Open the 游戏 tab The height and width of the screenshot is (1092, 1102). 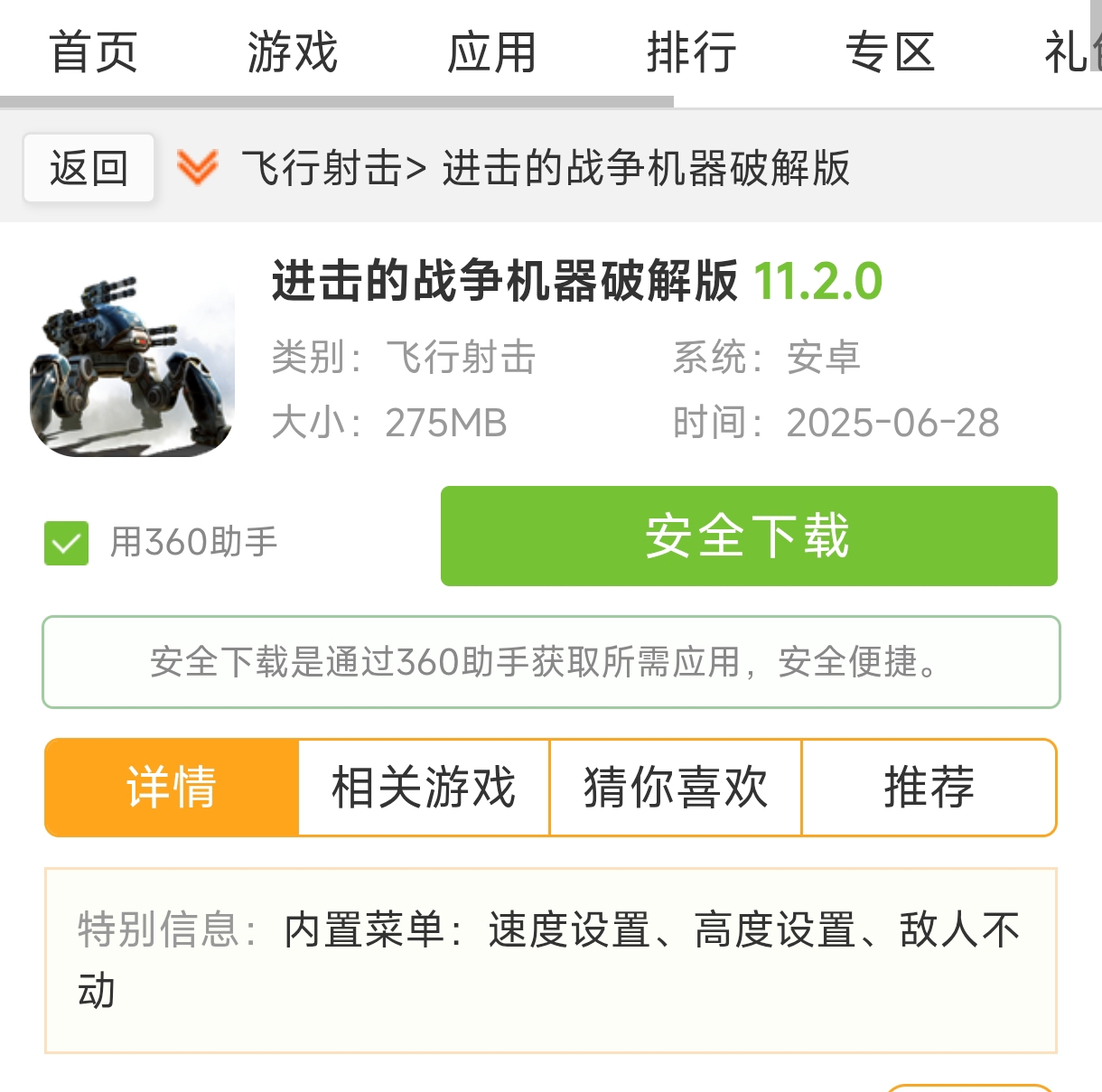tap(293, 52)
